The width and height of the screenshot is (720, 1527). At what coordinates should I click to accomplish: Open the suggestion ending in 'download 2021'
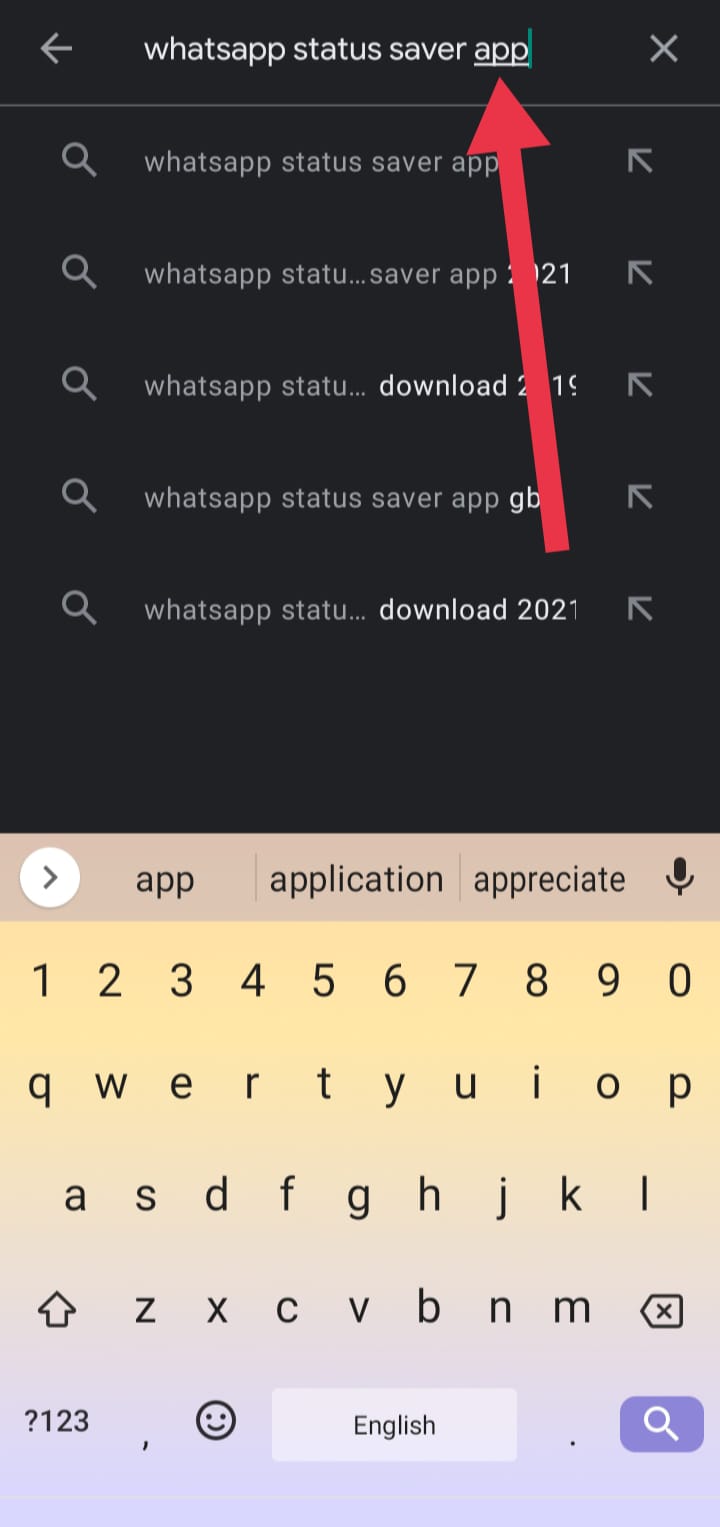[x=360, y=608]
